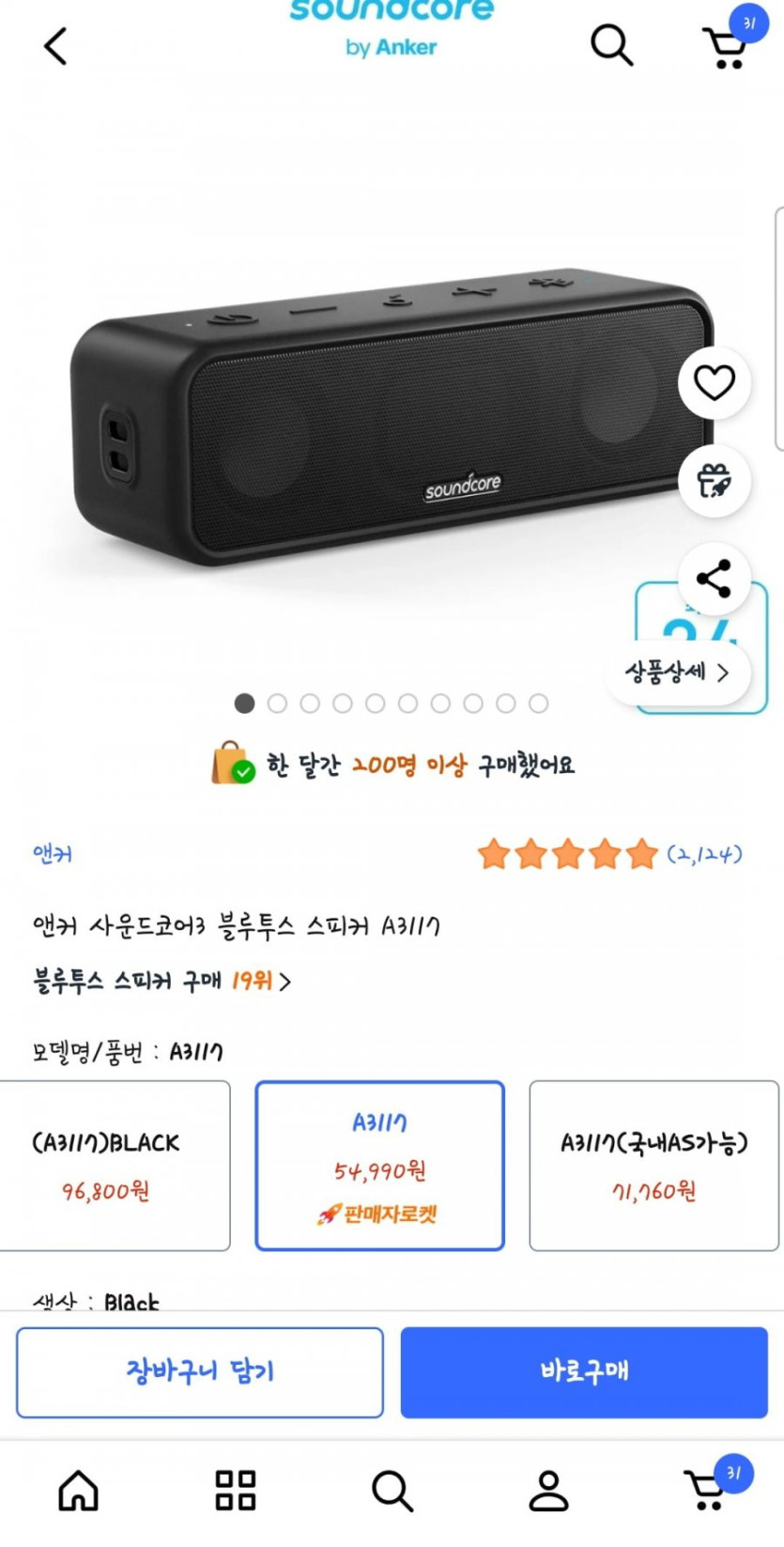Open the 앵커 brand link
This screenshot has width=784, height=1547.
click(x=53, y=854)
